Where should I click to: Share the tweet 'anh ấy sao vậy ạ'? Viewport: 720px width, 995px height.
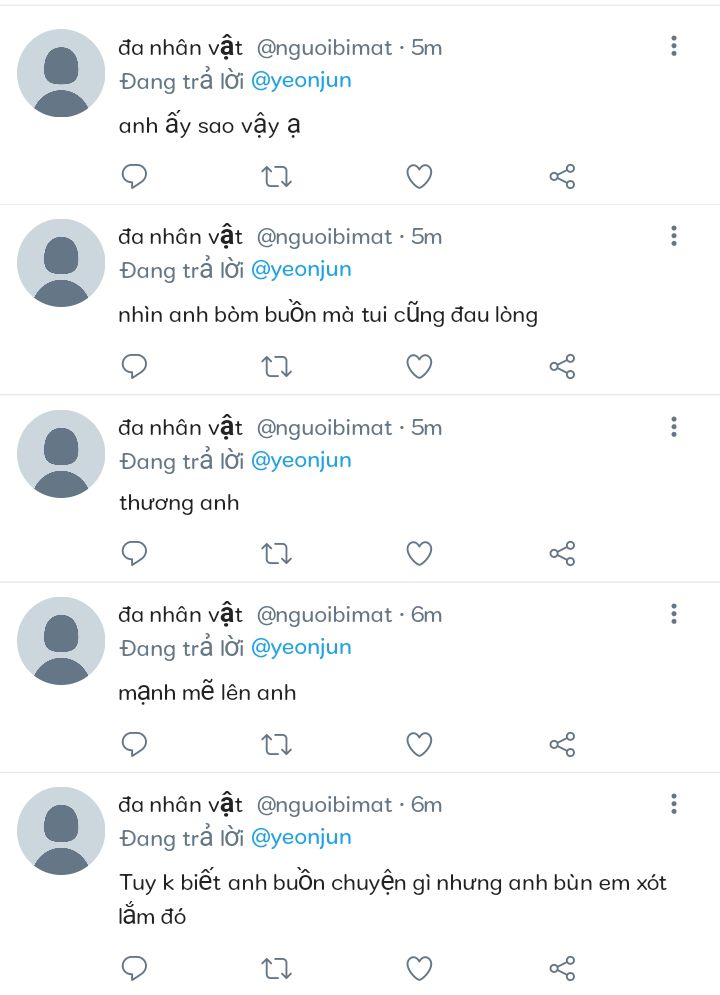click(x=562, y=177)
